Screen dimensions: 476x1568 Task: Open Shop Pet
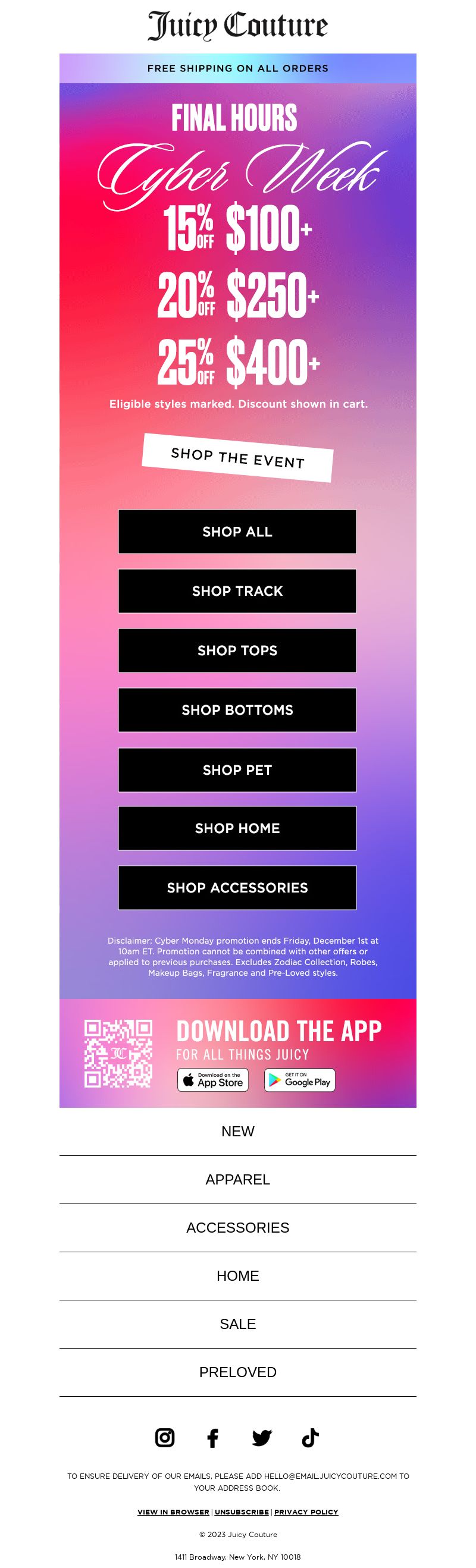click(237, 770)
